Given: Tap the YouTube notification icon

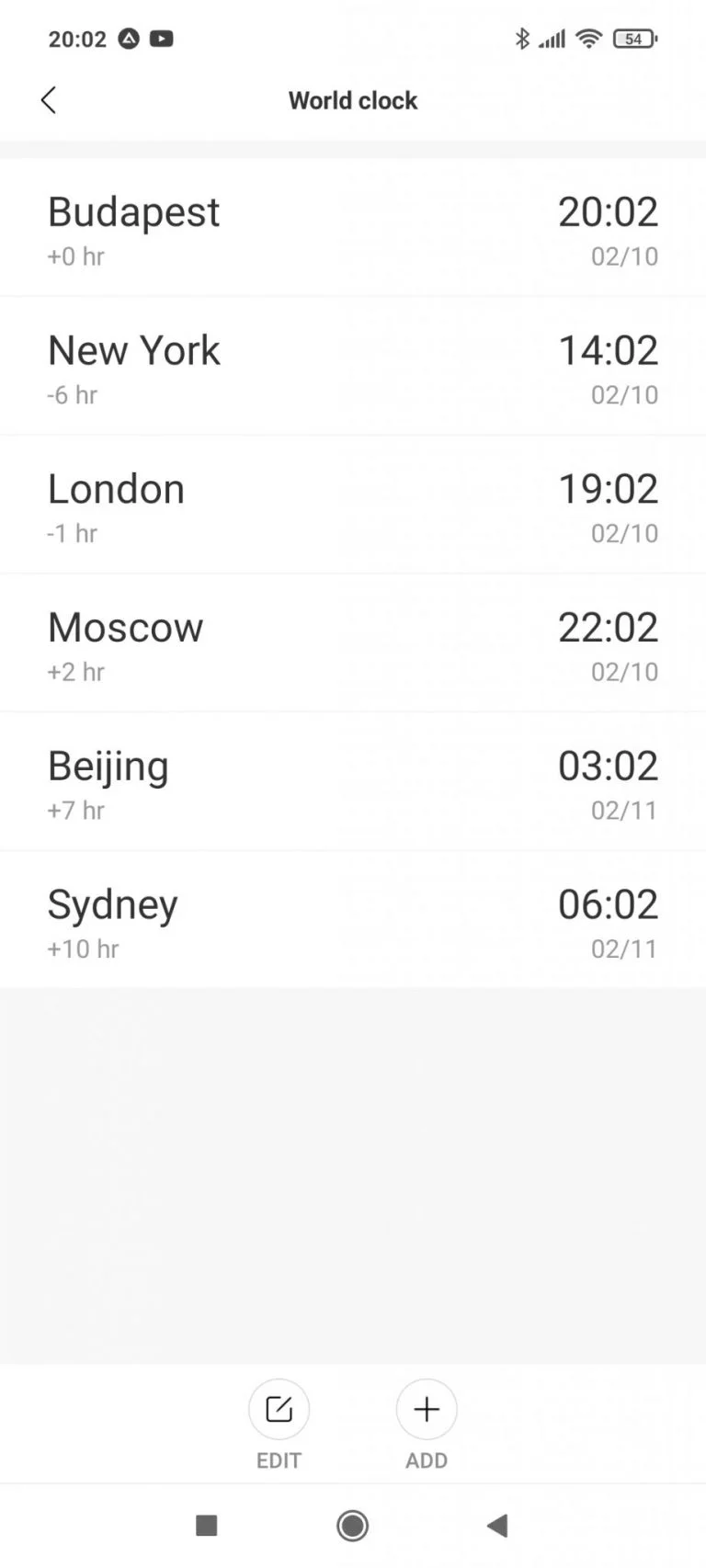Looking at the screenshot, I should pyautogui.click(x=161, y=39).
